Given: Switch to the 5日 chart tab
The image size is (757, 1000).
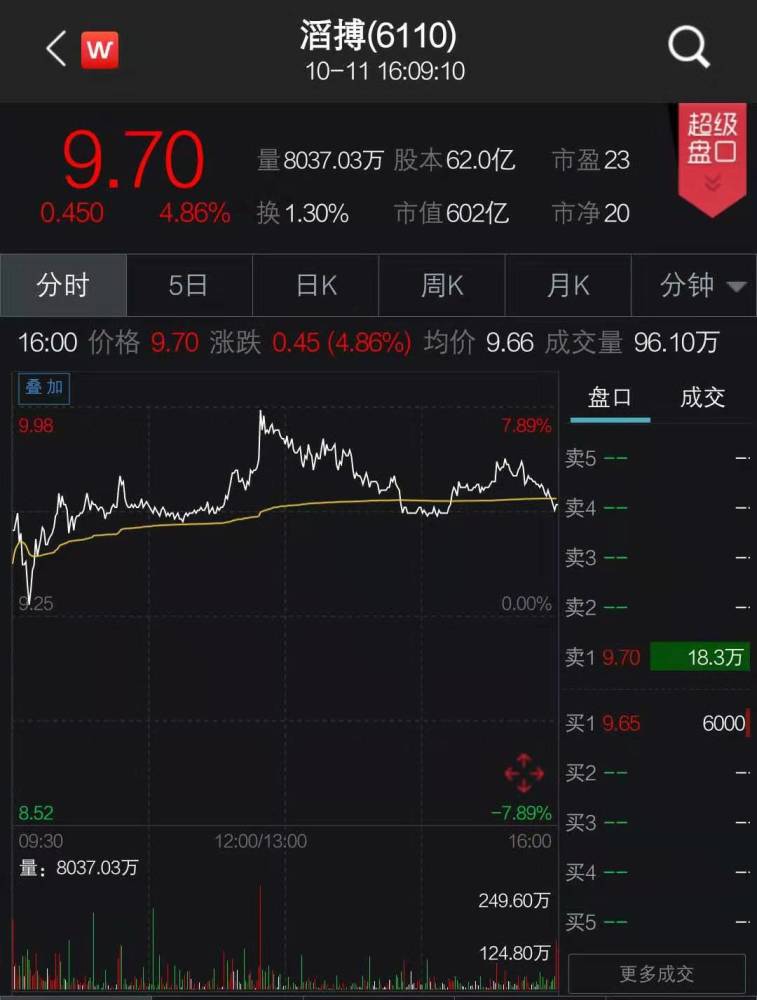Looking at the screenshot, I should tap(188, 286).
